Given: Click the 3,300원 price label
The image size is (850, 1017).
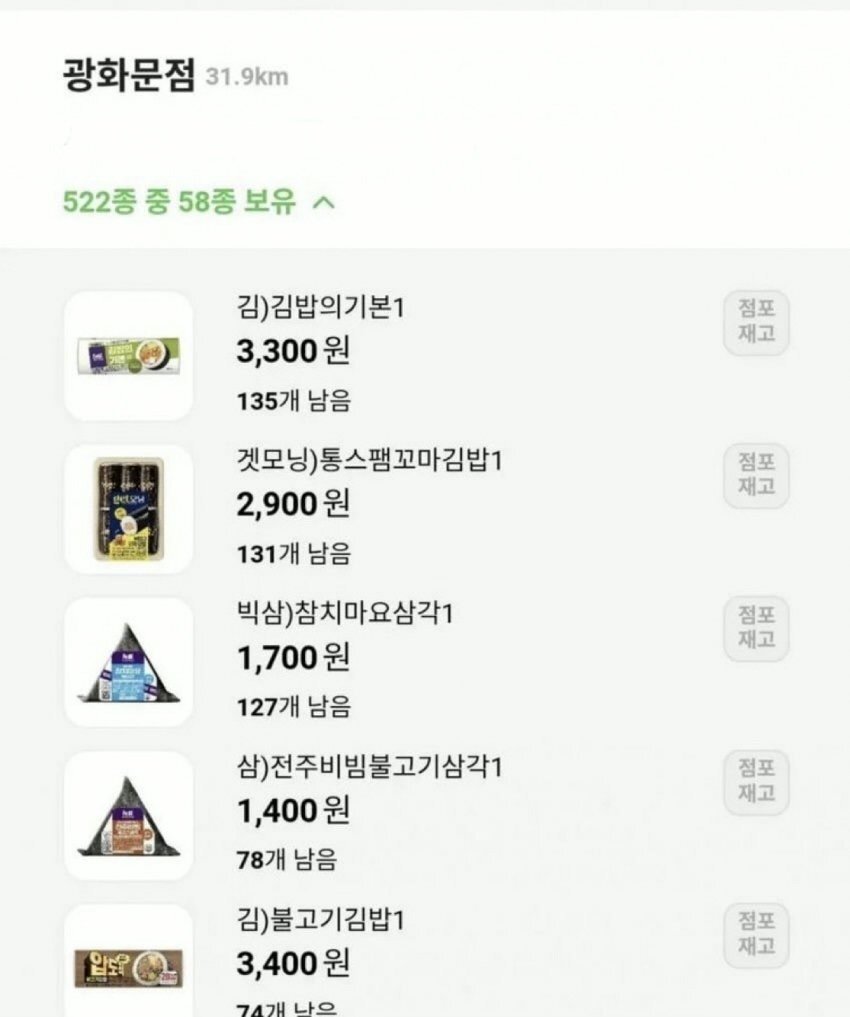Looking at the screenshot, I should point(291,351).
